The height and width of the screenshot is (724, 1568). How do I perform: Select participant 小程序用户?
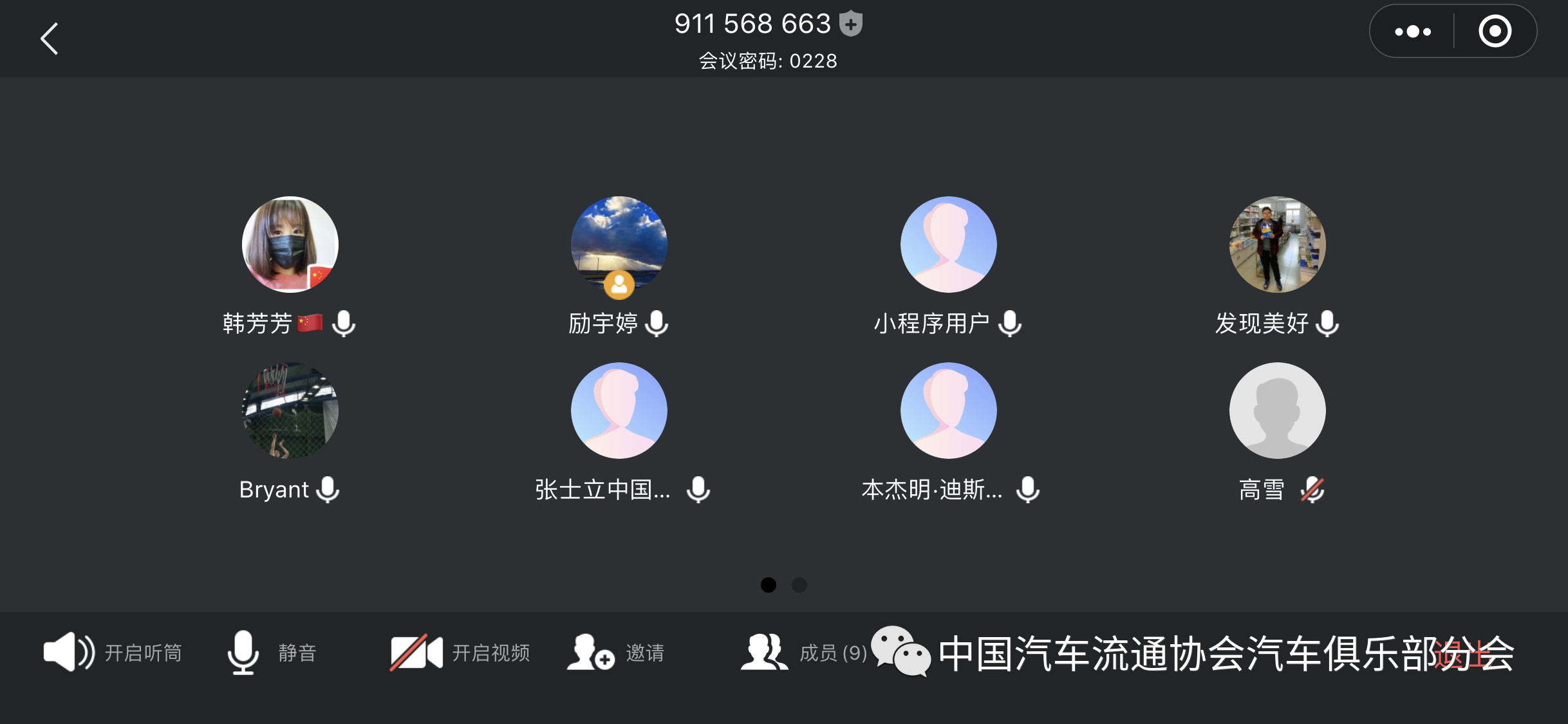(x=948, y=245)
